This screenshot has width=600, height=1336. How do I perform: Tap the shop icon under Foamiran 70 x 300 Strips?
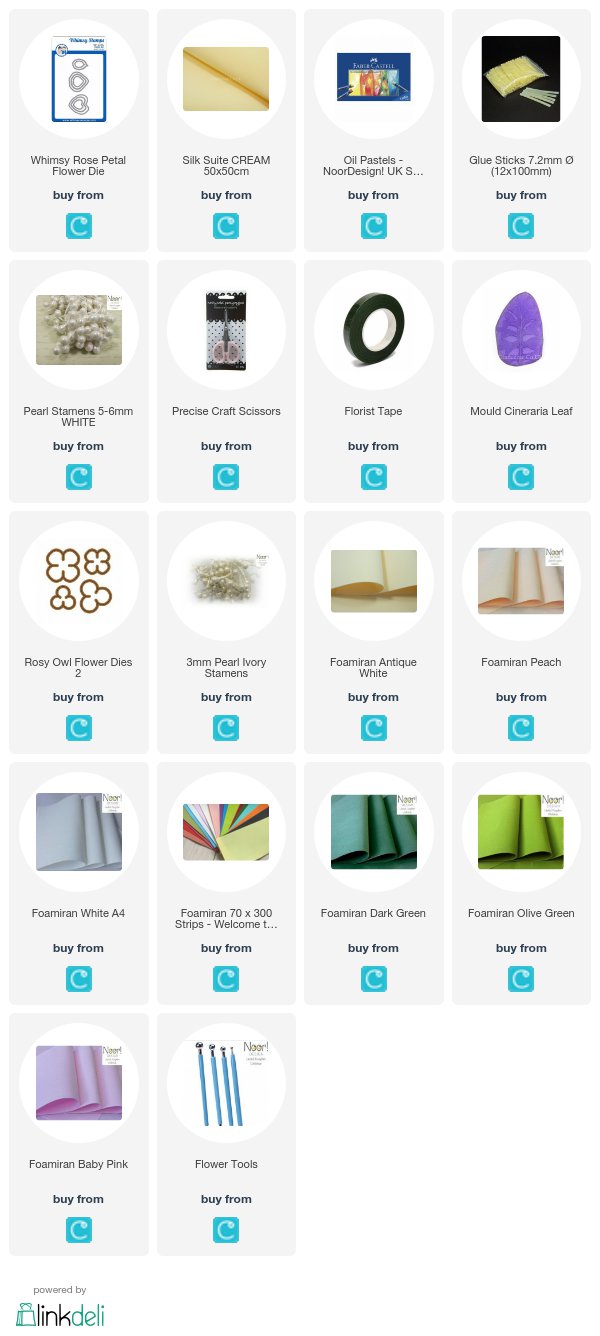coord(226,979)
